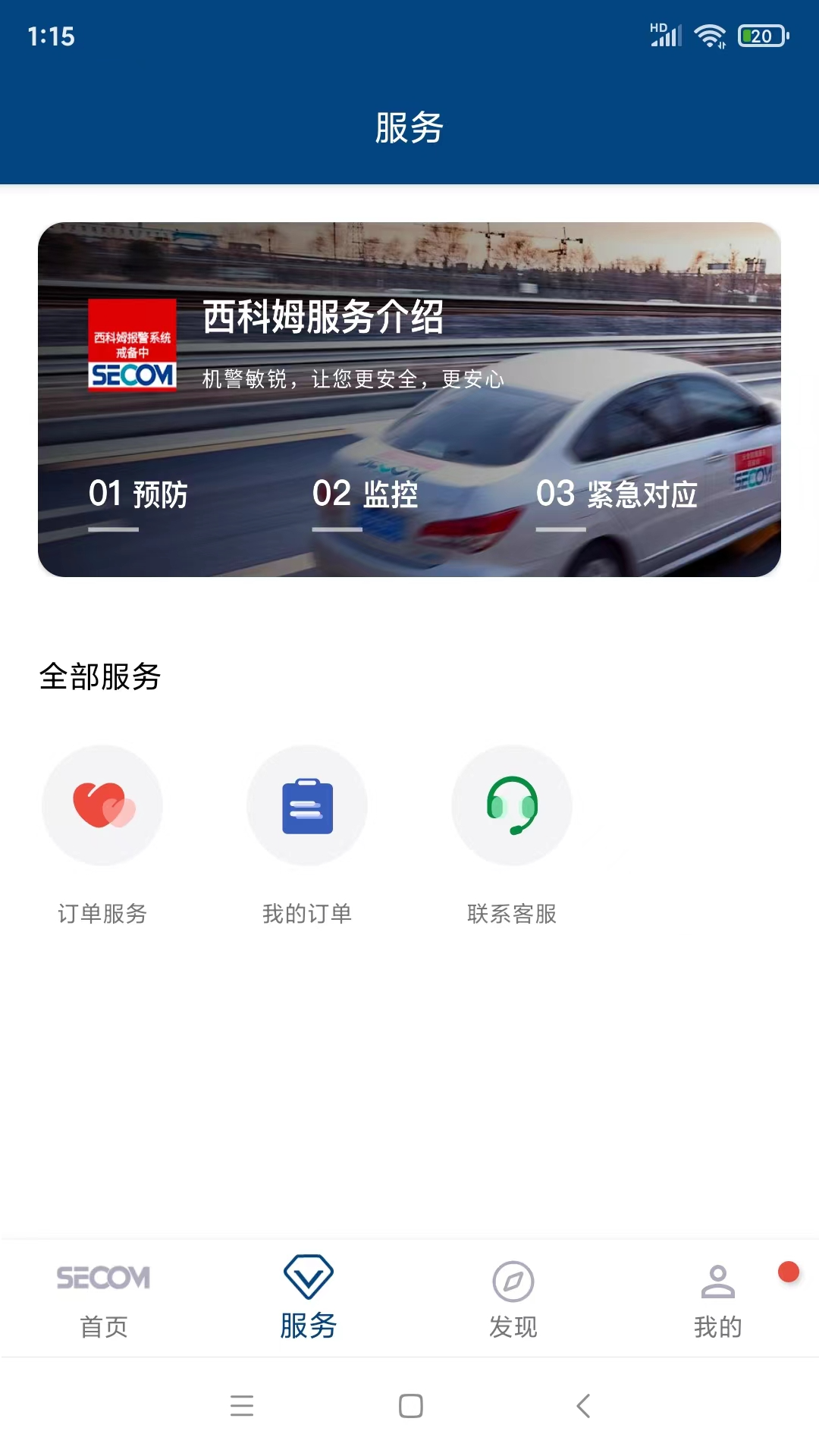Click the SECOM logo in bottom navigation
The image size is (819, 1456).
[102, 1278]
